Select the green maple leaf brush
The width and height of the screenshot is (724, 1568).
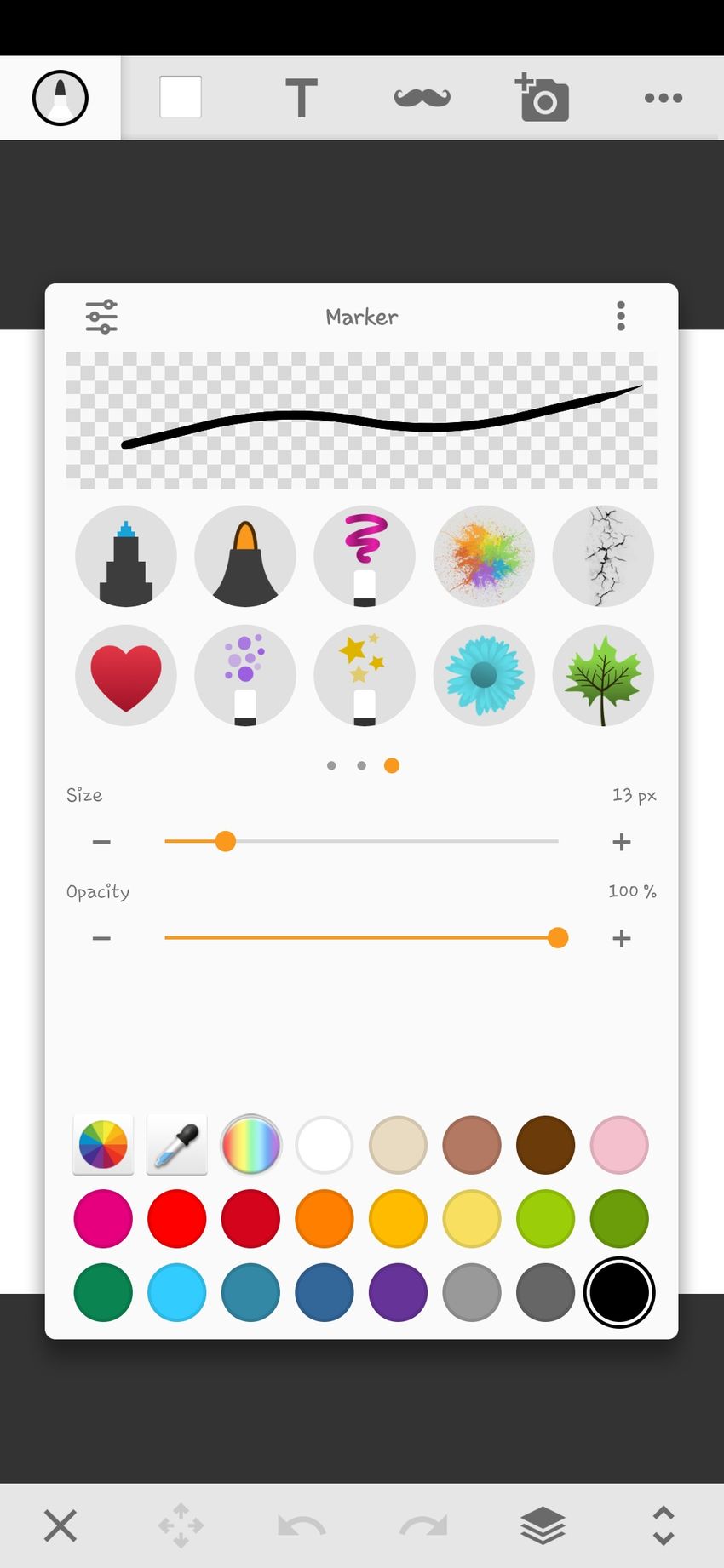pyautogui.click(x=603, y=675)
